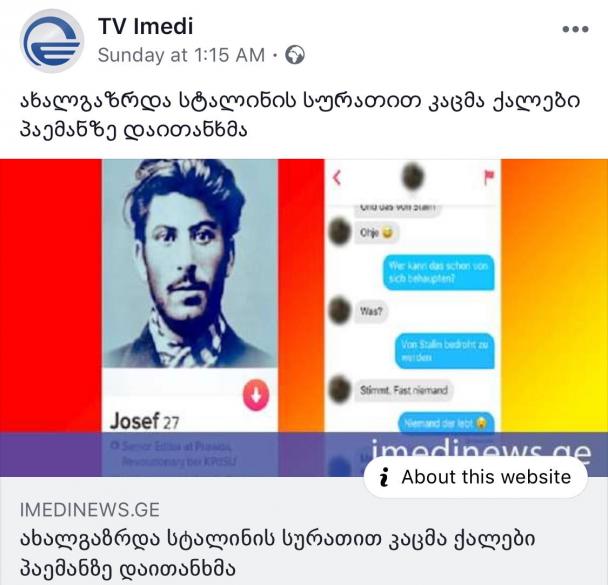Screen dimensions: 608x585
Task: Open the TV Imedi page name
Action: pos(145,26)
